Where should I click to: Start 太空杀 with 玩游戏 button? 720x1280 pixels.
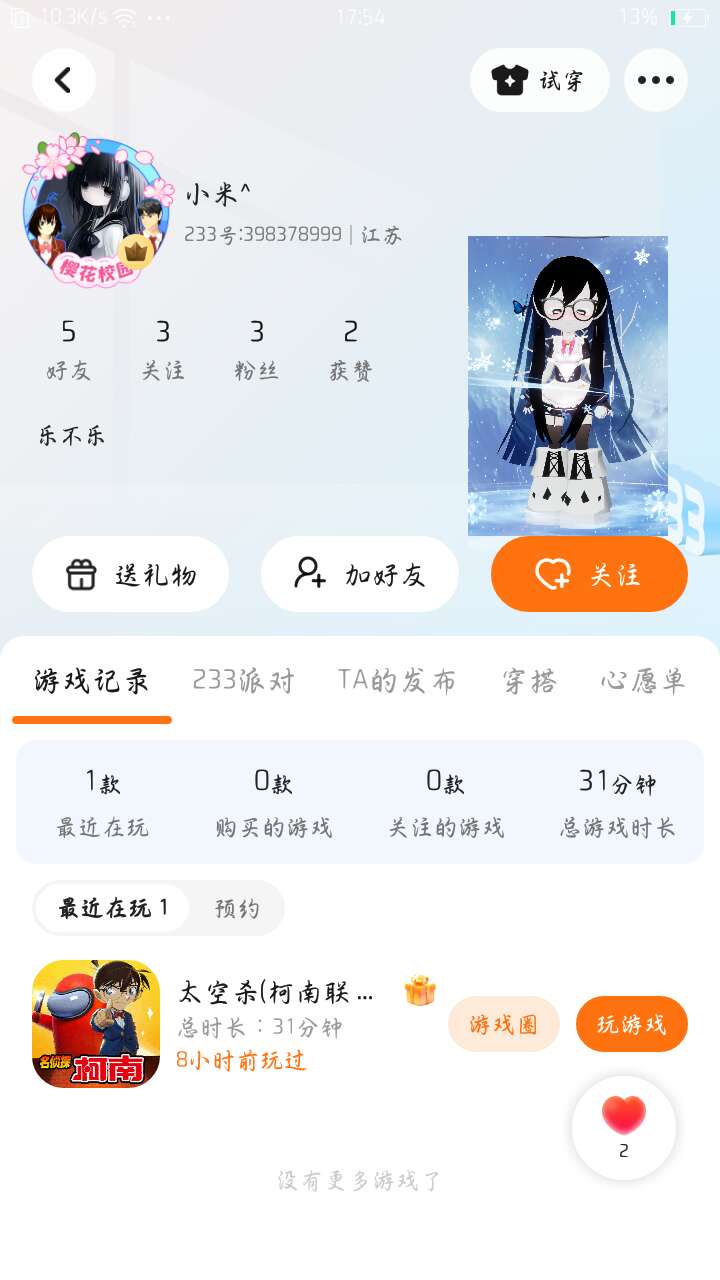point(631,1024)
